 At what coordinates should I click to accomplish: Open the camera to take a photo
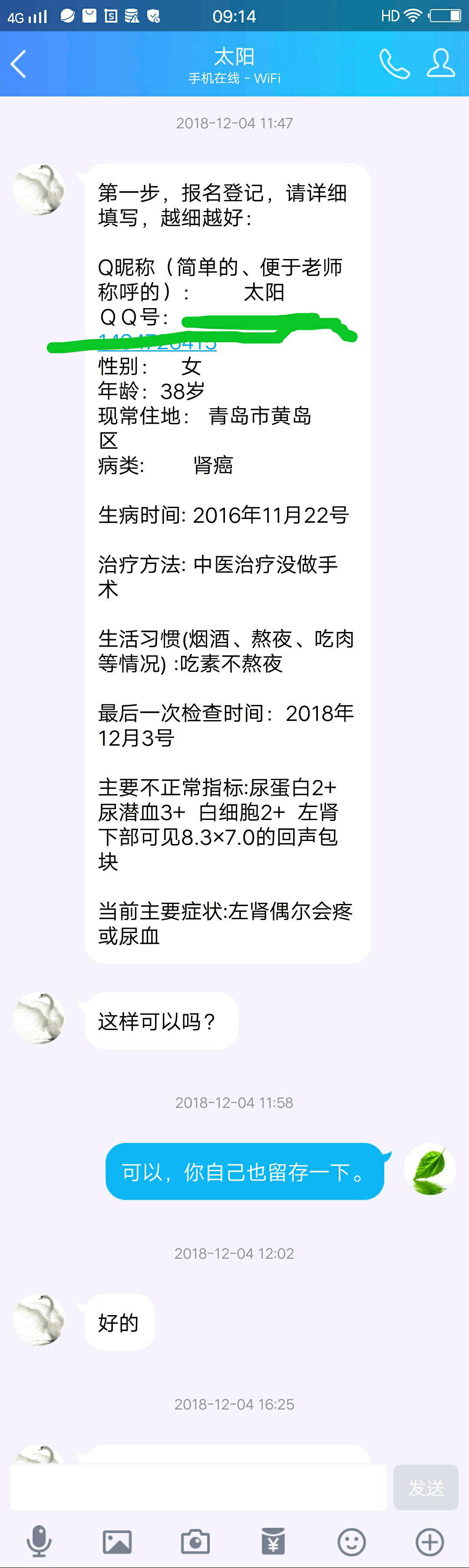[195, 1541]
